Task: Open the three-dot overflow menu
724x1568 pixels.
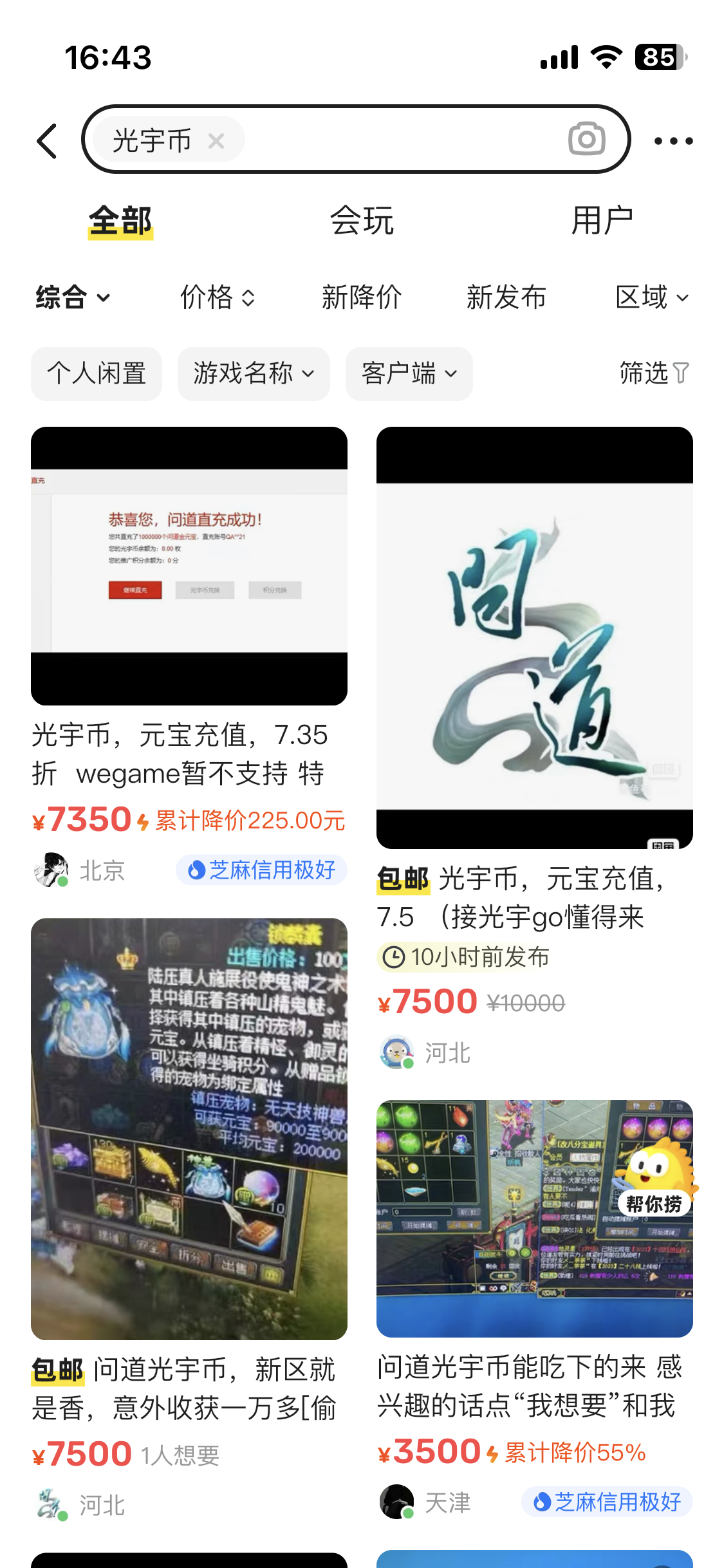Action: click(673, 141)
